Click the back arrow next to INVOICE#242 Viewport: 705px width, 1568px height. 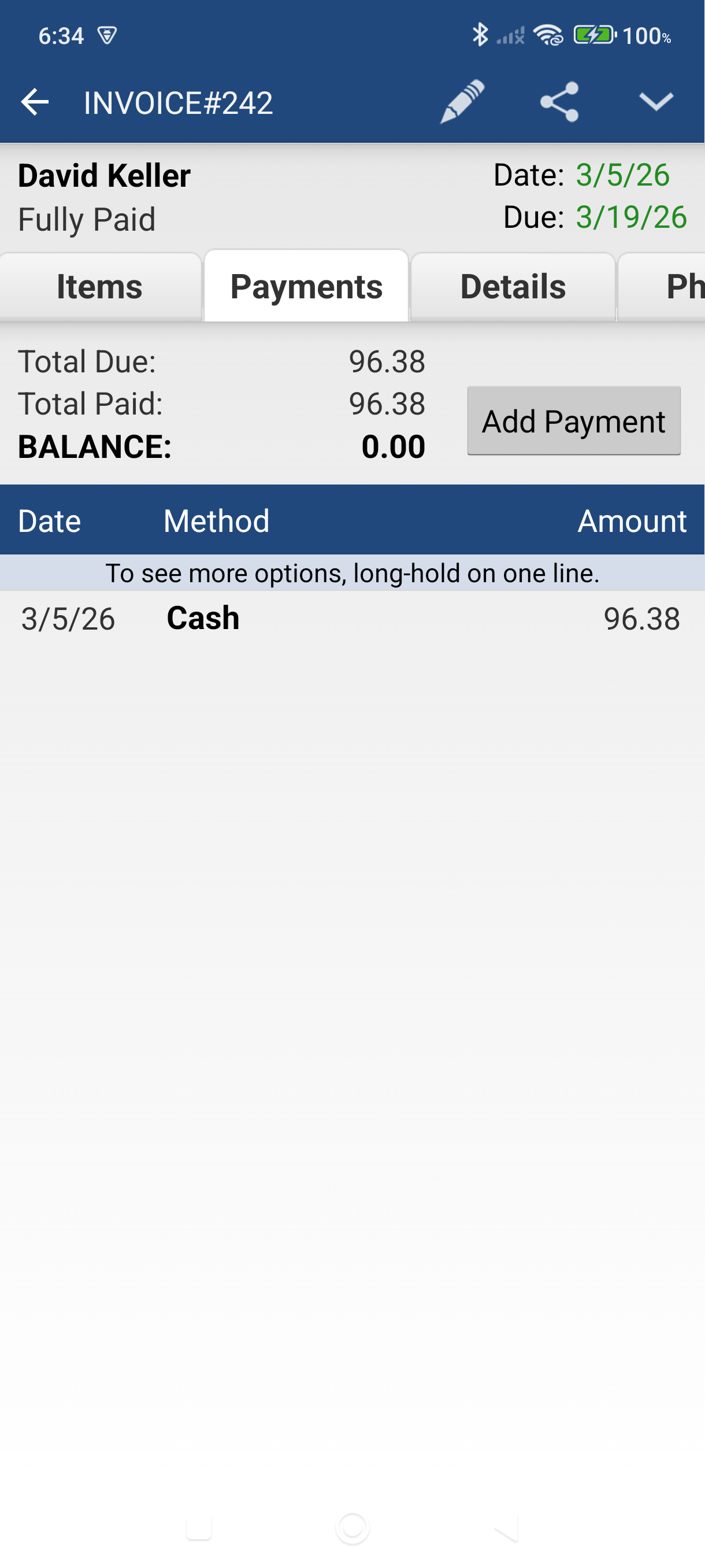click(x=35, y=102)
